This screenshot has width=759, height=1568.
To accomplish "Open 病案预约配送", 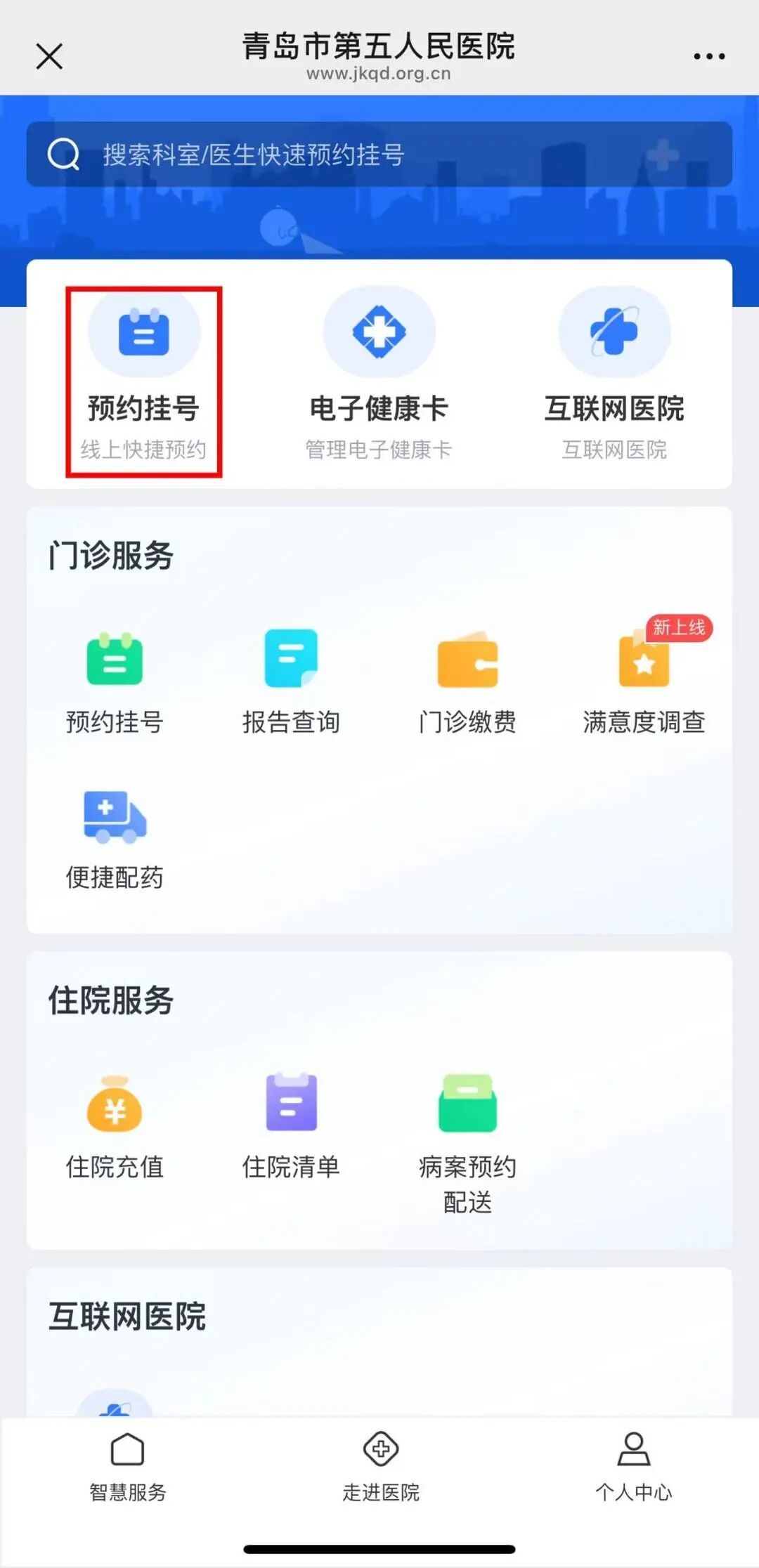I will click(467, 1138).
